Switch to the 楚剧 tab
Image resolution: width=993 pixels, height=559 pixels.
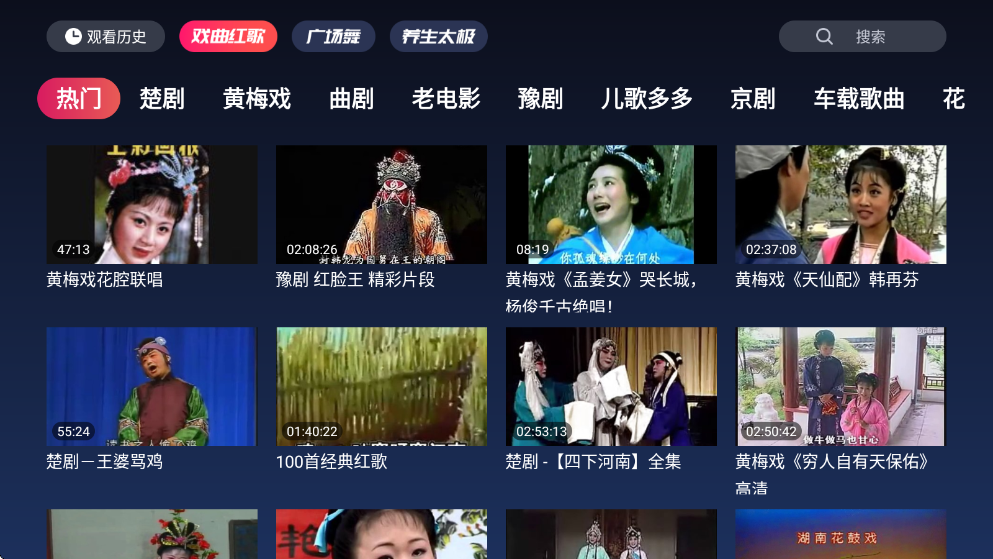click(x=162, y=99)
